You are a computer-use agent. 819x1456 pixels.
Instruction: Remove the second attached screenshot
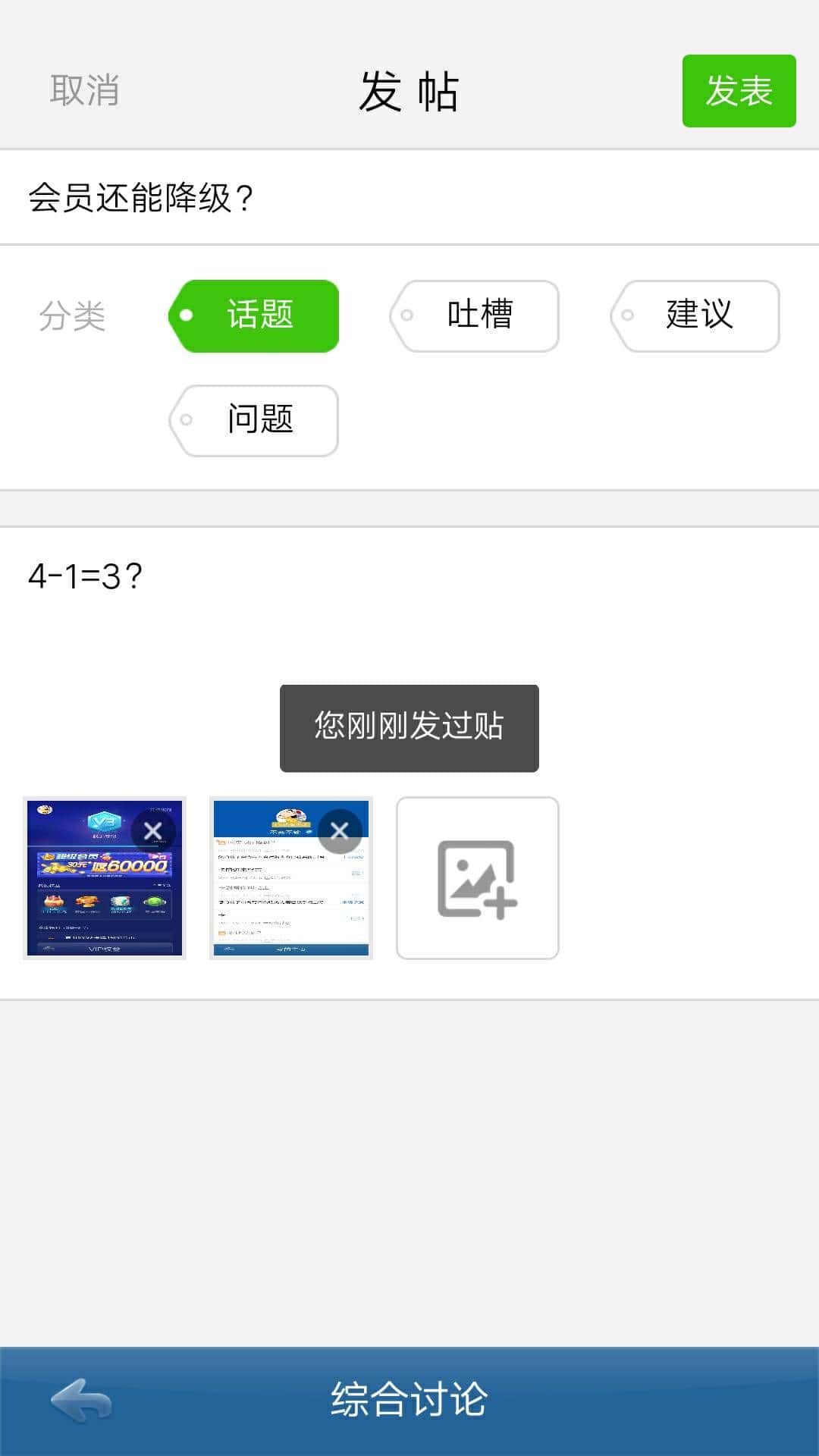[x=338, y=831]
